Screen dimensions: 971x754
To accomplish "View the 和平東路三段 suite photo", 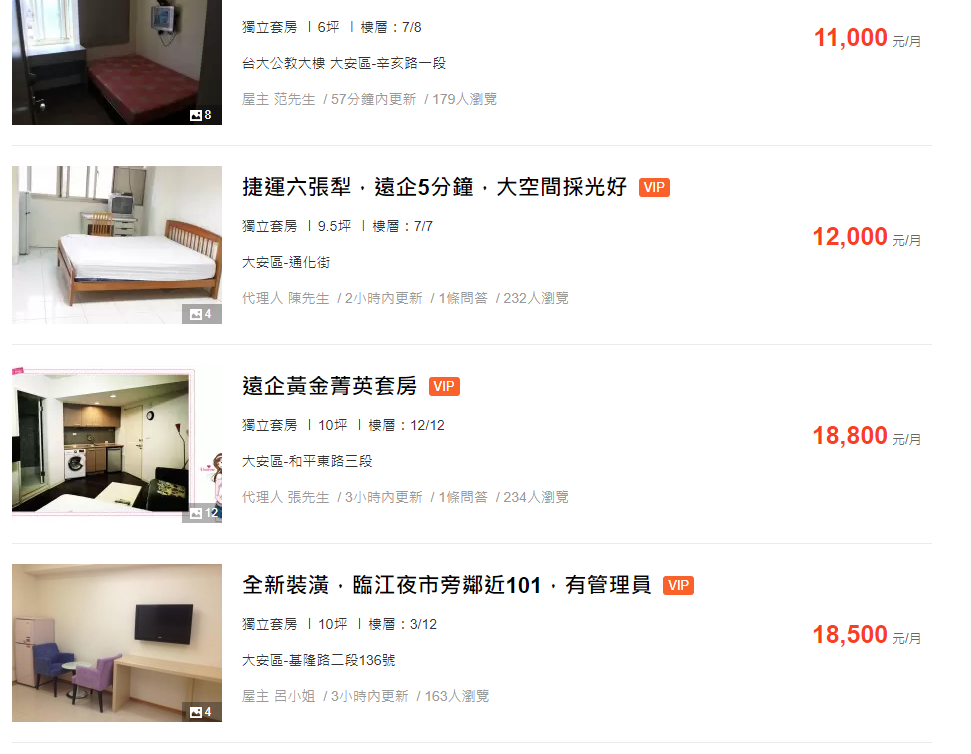I will [117, 444].
